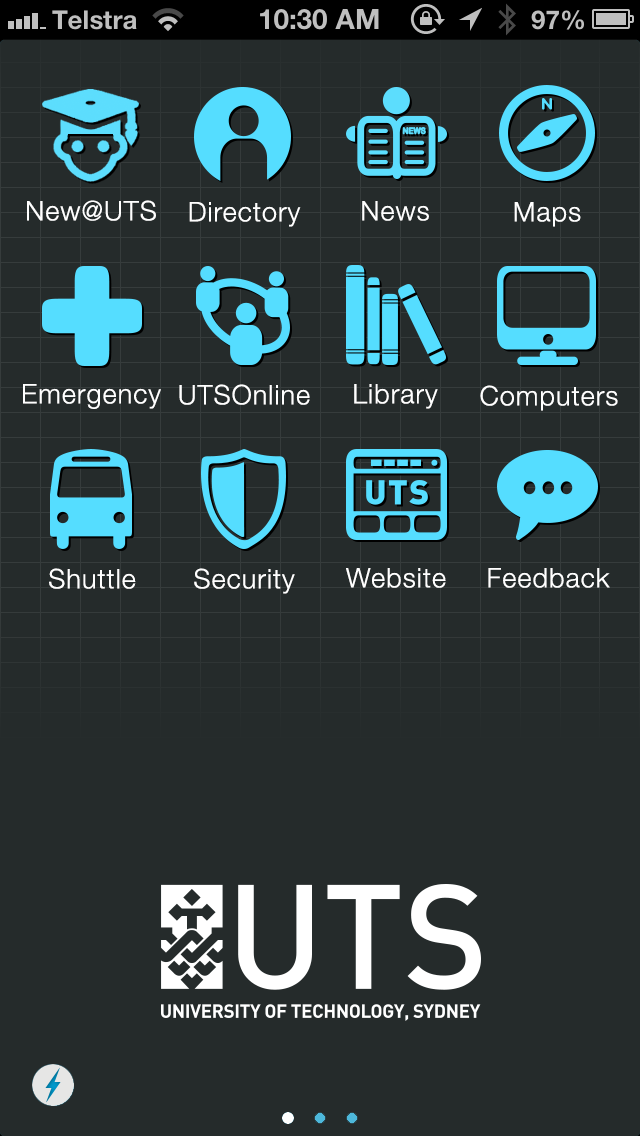640x1136 pixels.
Task: Open the Security shield icon
Action: 244,499
